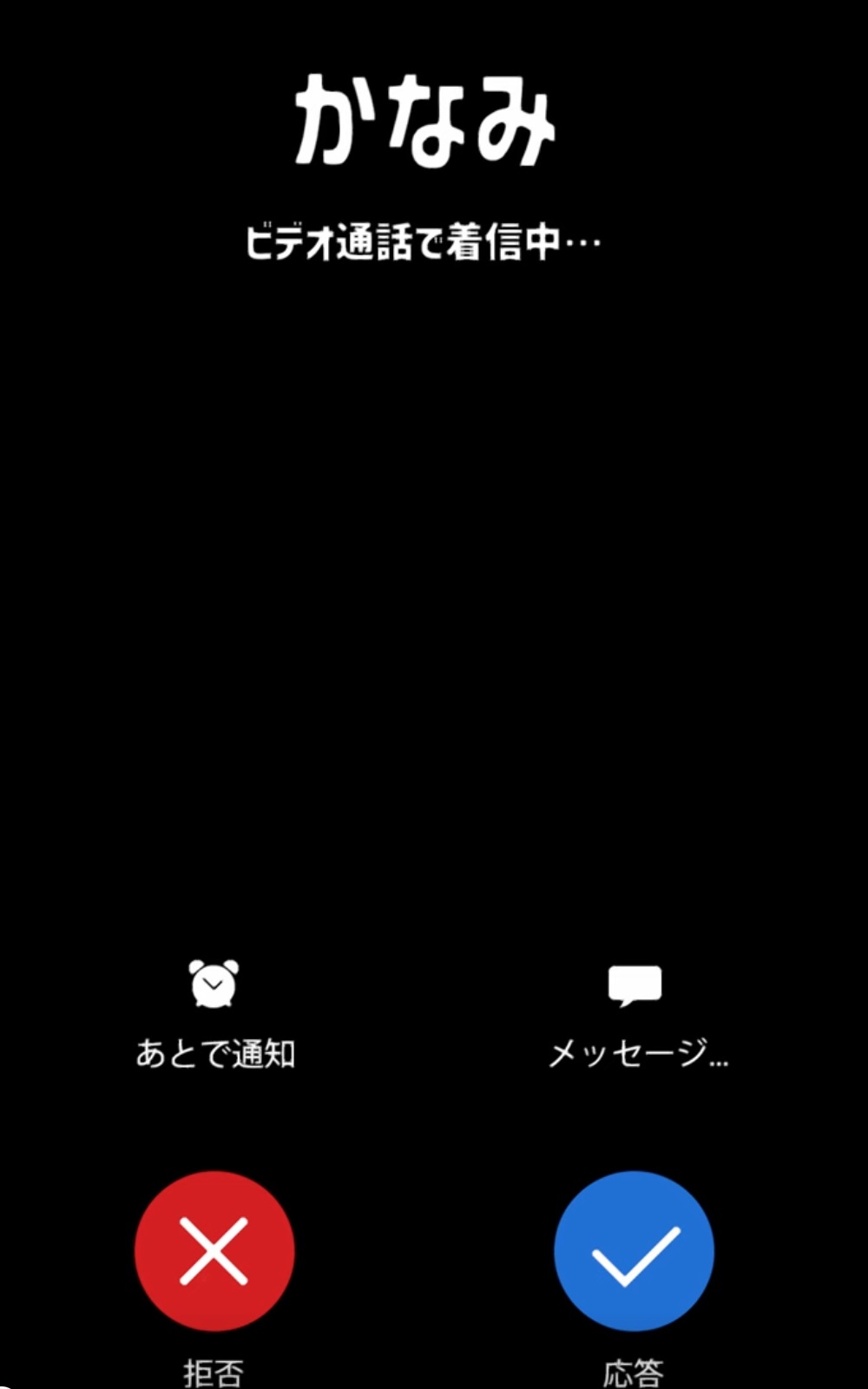This screenshot has width=868, height=1389.
Task: Decline the video call from かなみ
Action: (214, 1250)
